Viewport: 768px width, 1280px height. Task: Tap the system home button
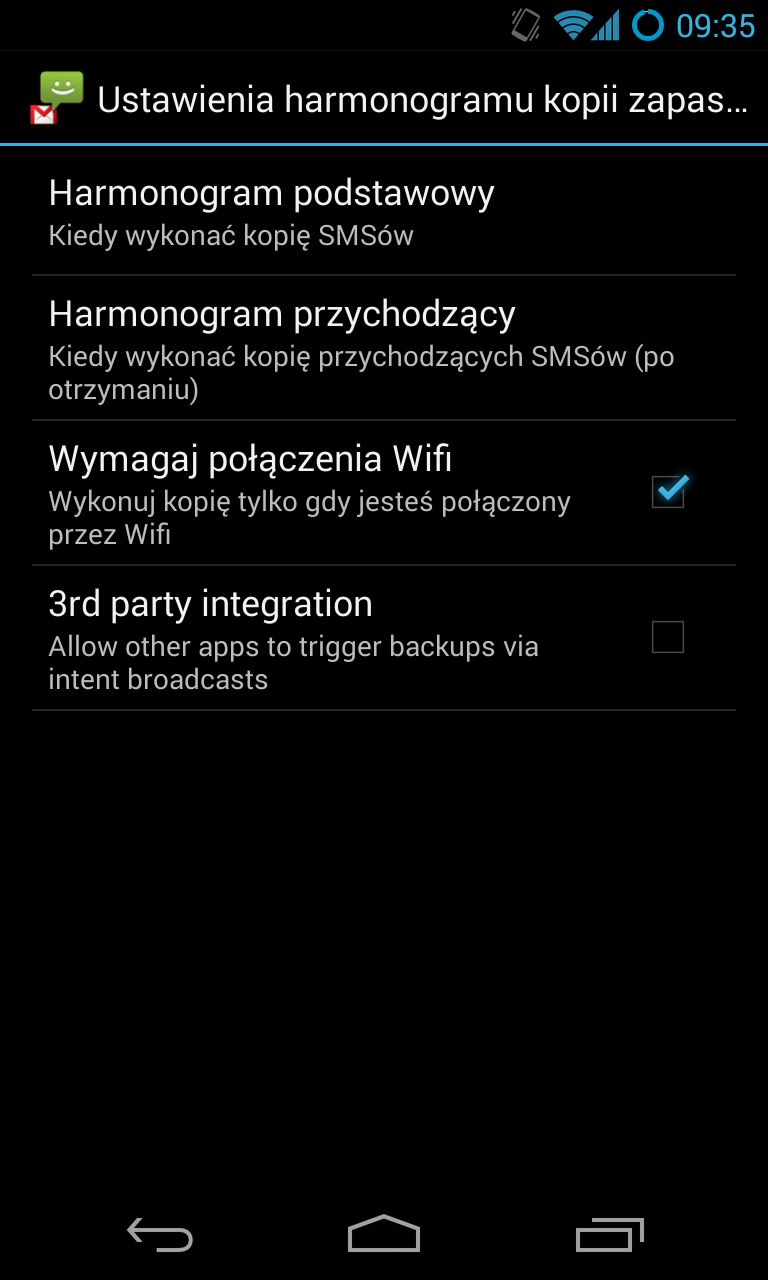pos(384,1236)
